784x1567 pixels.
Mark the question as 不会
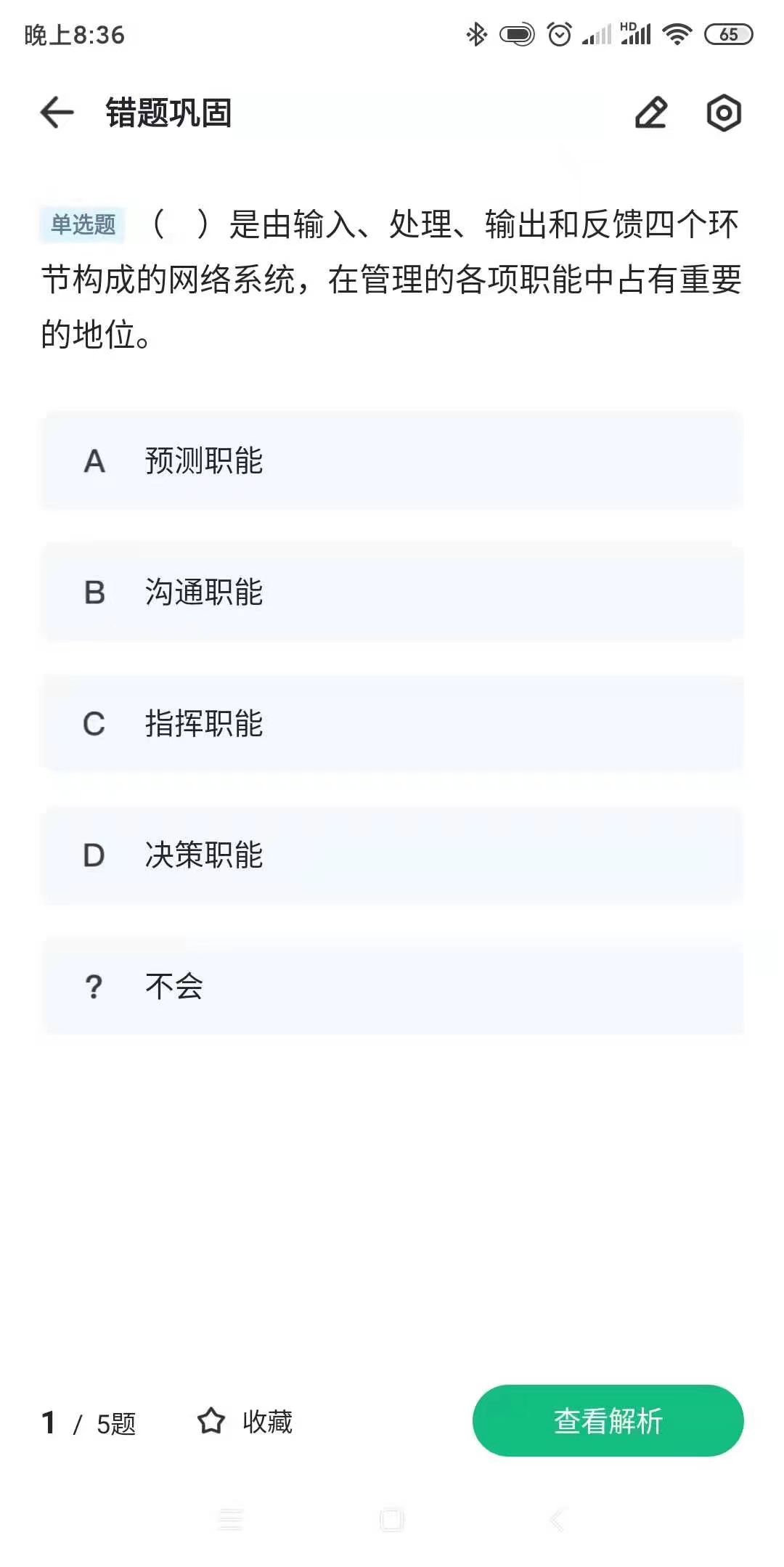[x=392, y=987]
